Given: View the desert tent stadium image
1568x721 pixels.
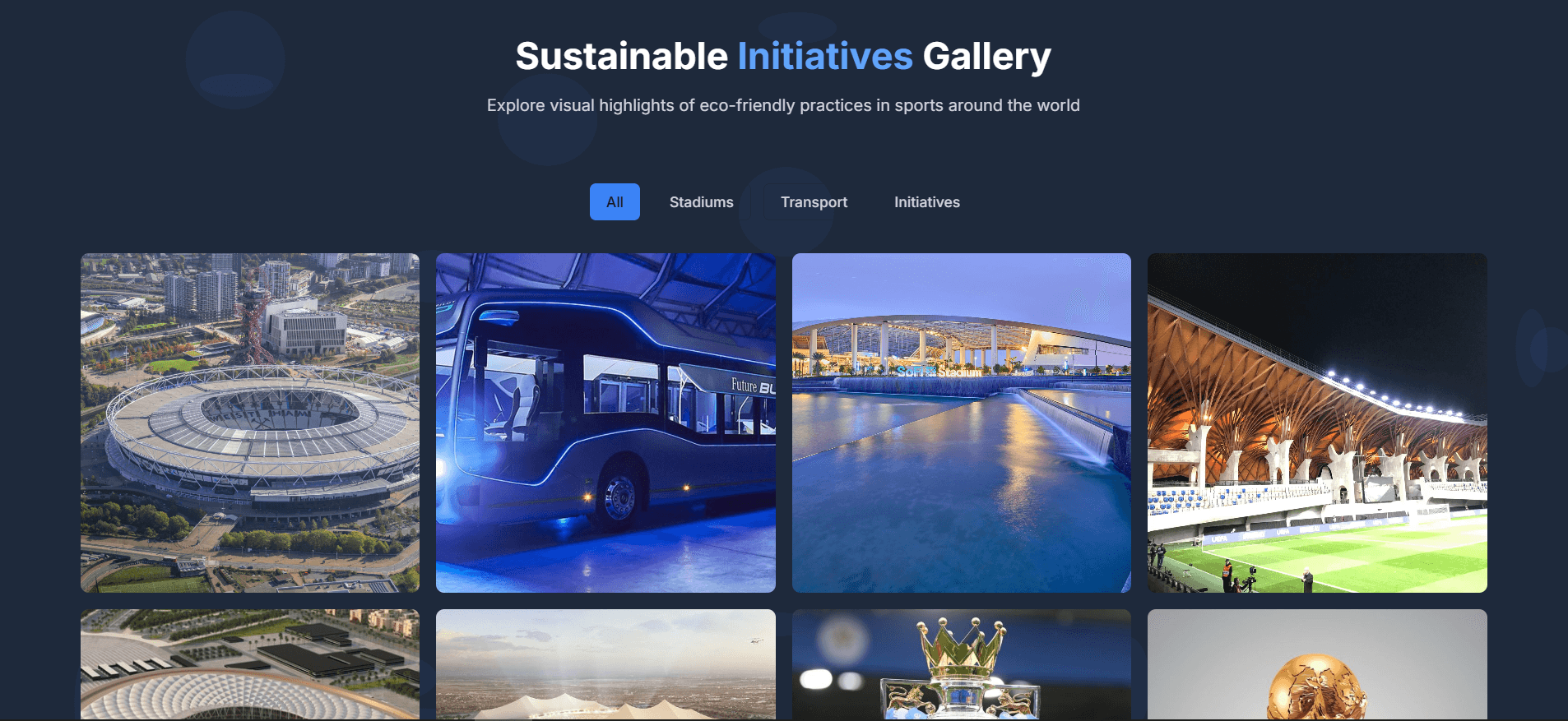Looking at the screenshot, I should tap(605, 664).
